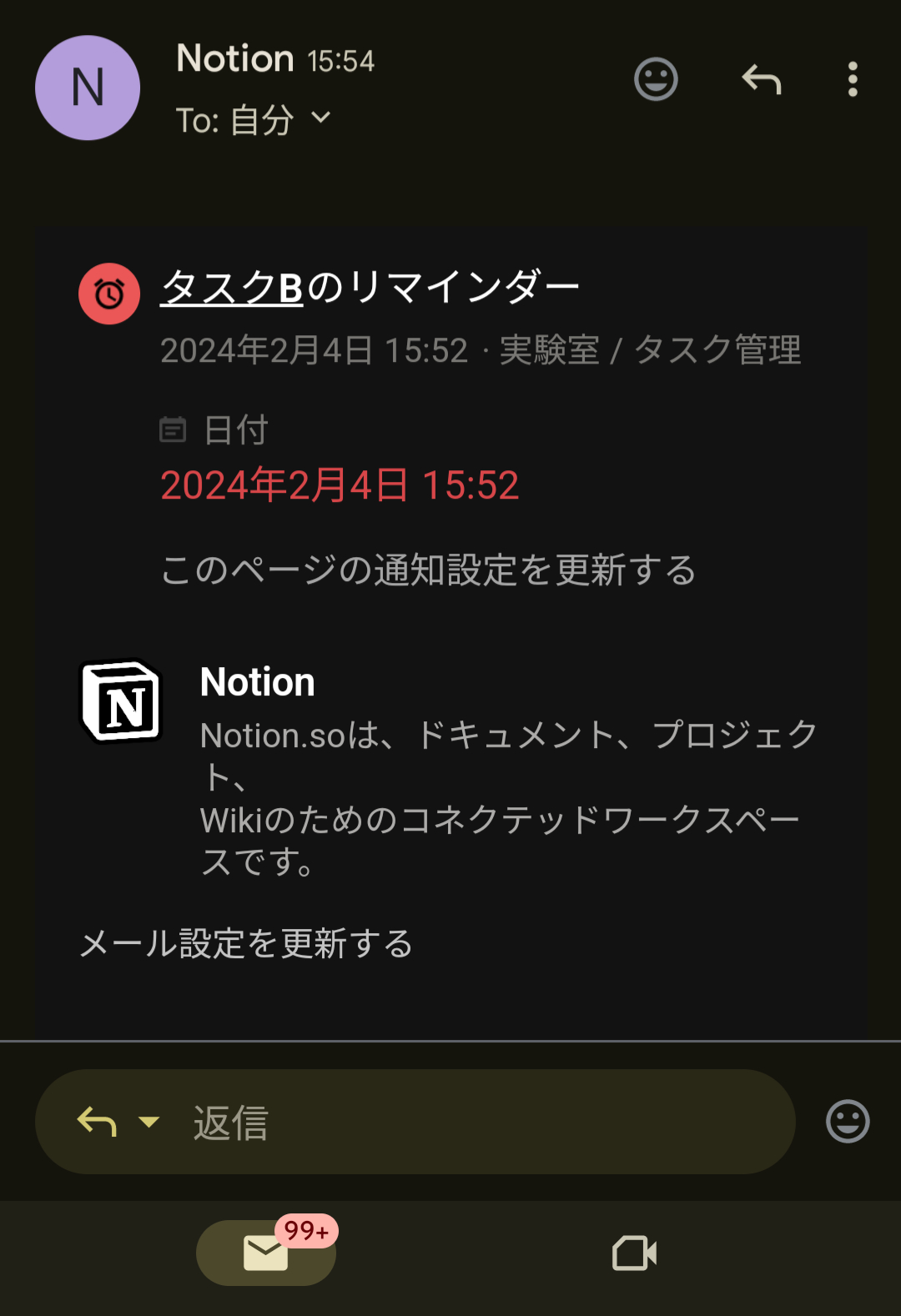
Task: Tap このページの通知設定を更新する link
Action: click(428, 570)
